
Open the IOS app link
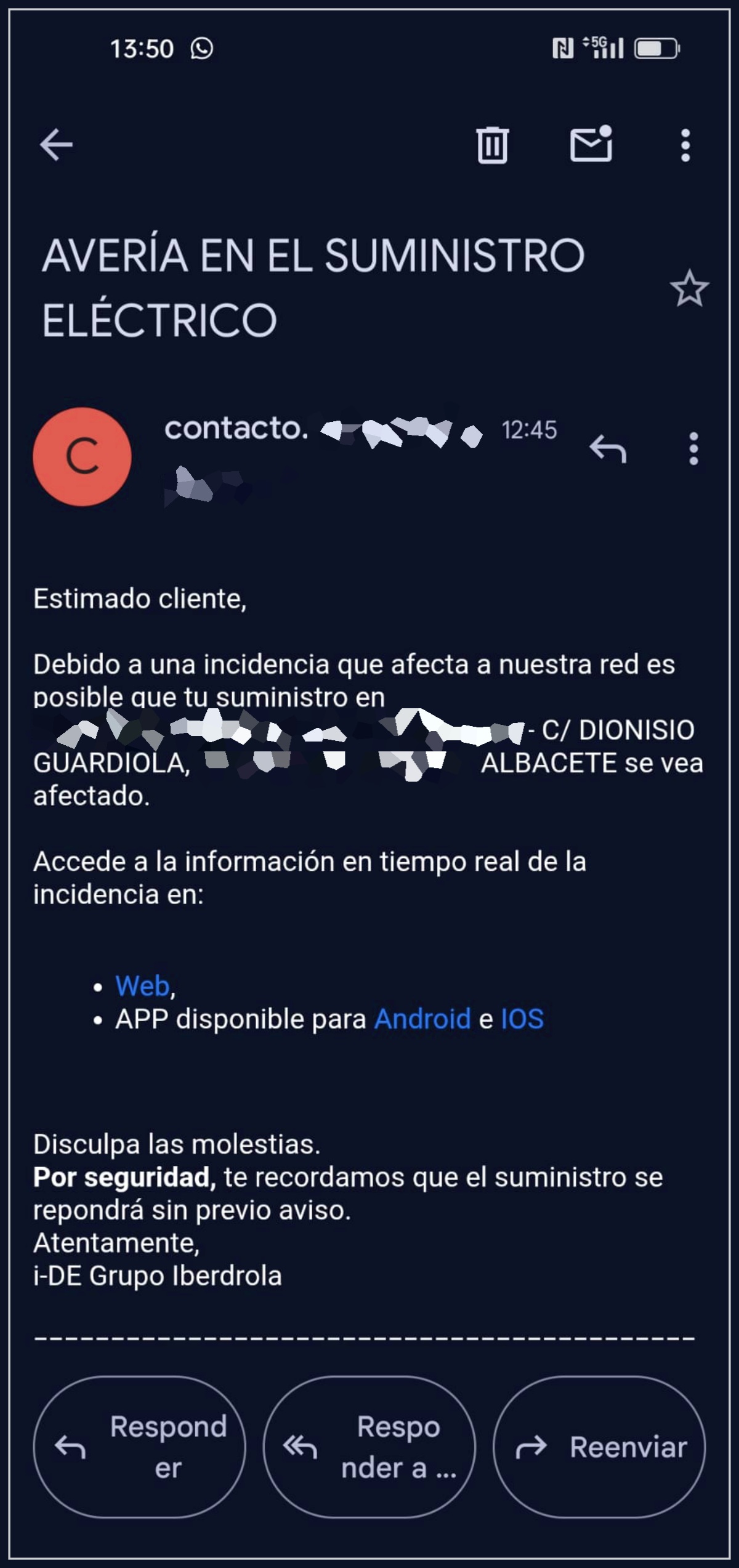pyautogui.click(x=522, y=1019)
